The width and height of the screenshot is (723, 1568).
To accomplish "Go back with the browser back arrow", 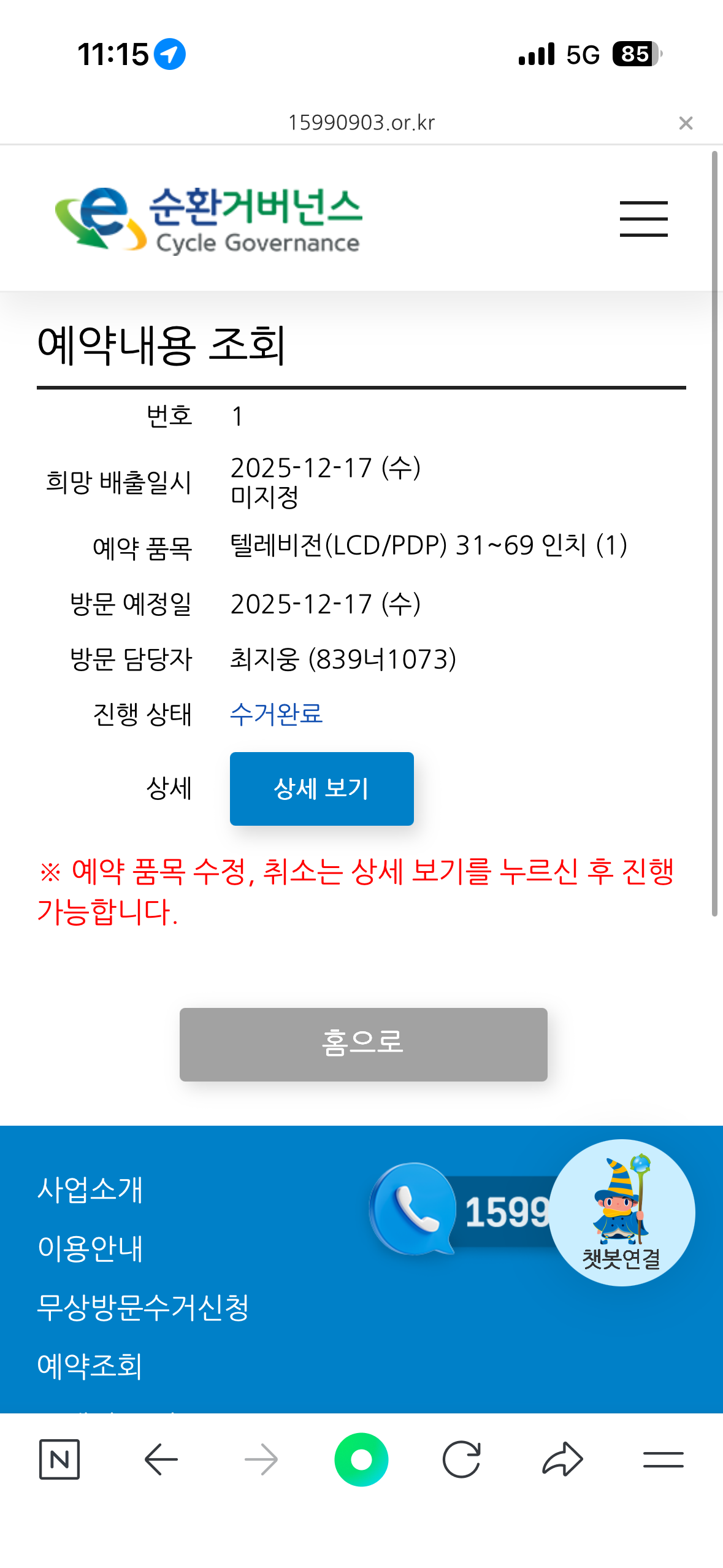I will pos(161,1459).
